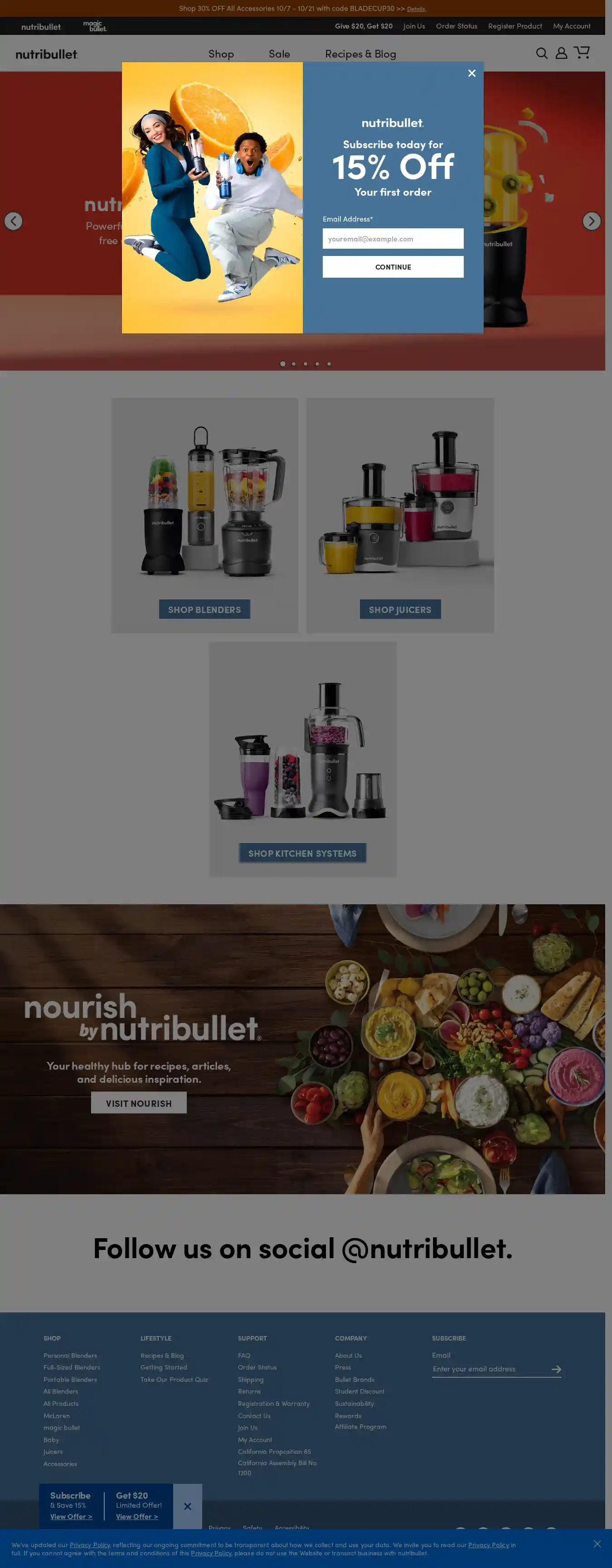Open SHOP KITCHEN SYSTEMS
Image resolution: width=612 pixels, height=1568 pixels.
pyautogui.click(x=303, y=853)
